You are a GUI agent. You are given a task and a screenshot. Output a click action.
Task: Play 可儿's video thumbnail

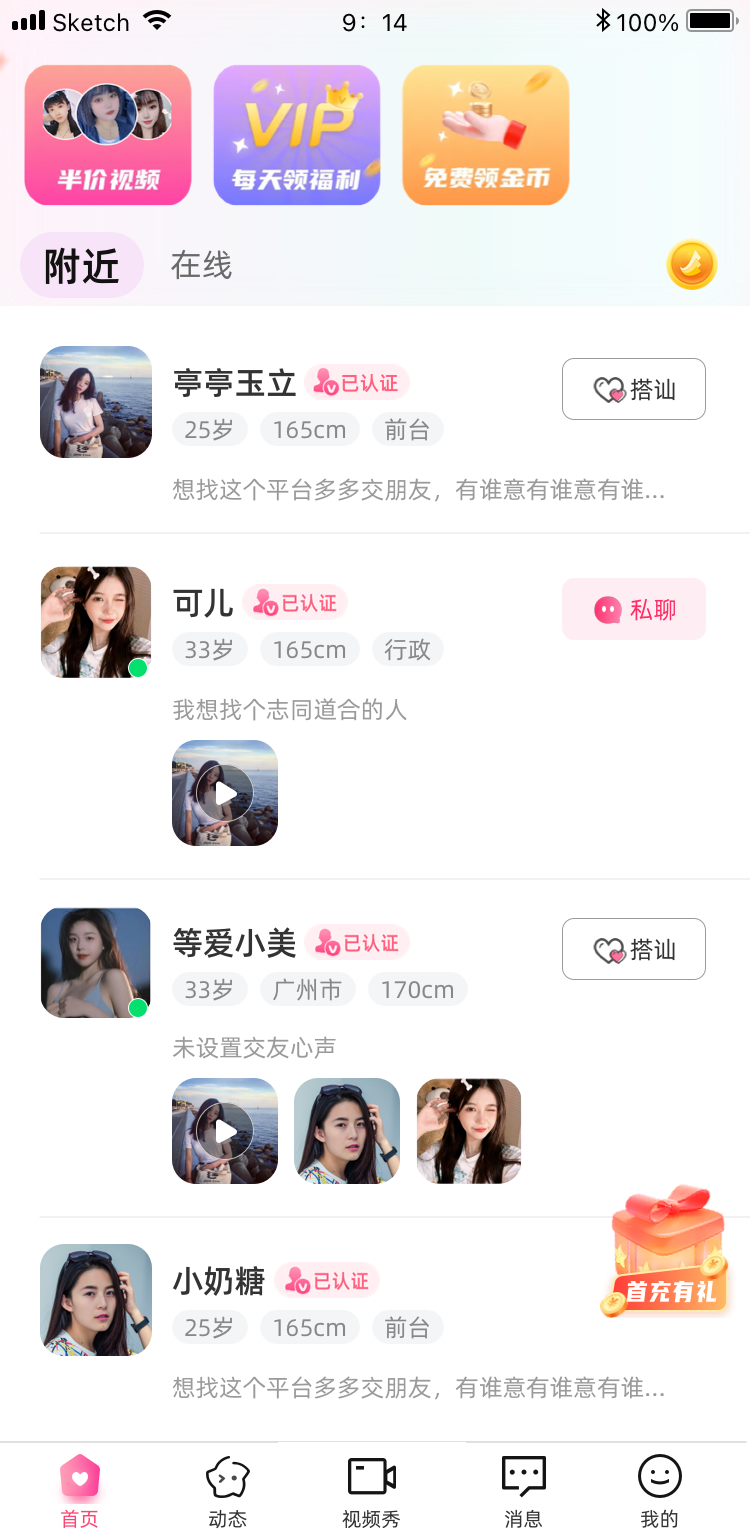[x=224, y=792]
